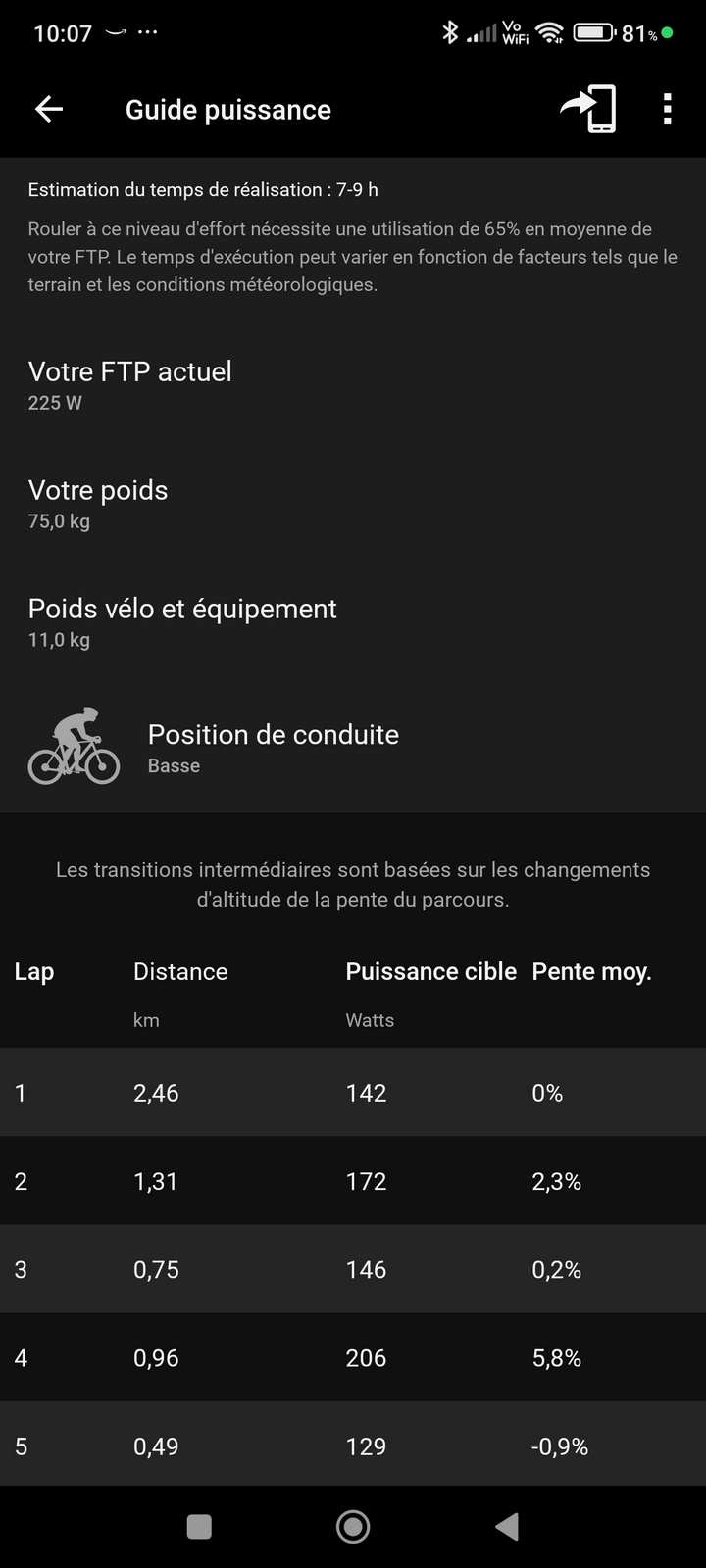Change the Position de conduite setting
The width and height of the screenshot is (706, 1568).
(353, 748)
